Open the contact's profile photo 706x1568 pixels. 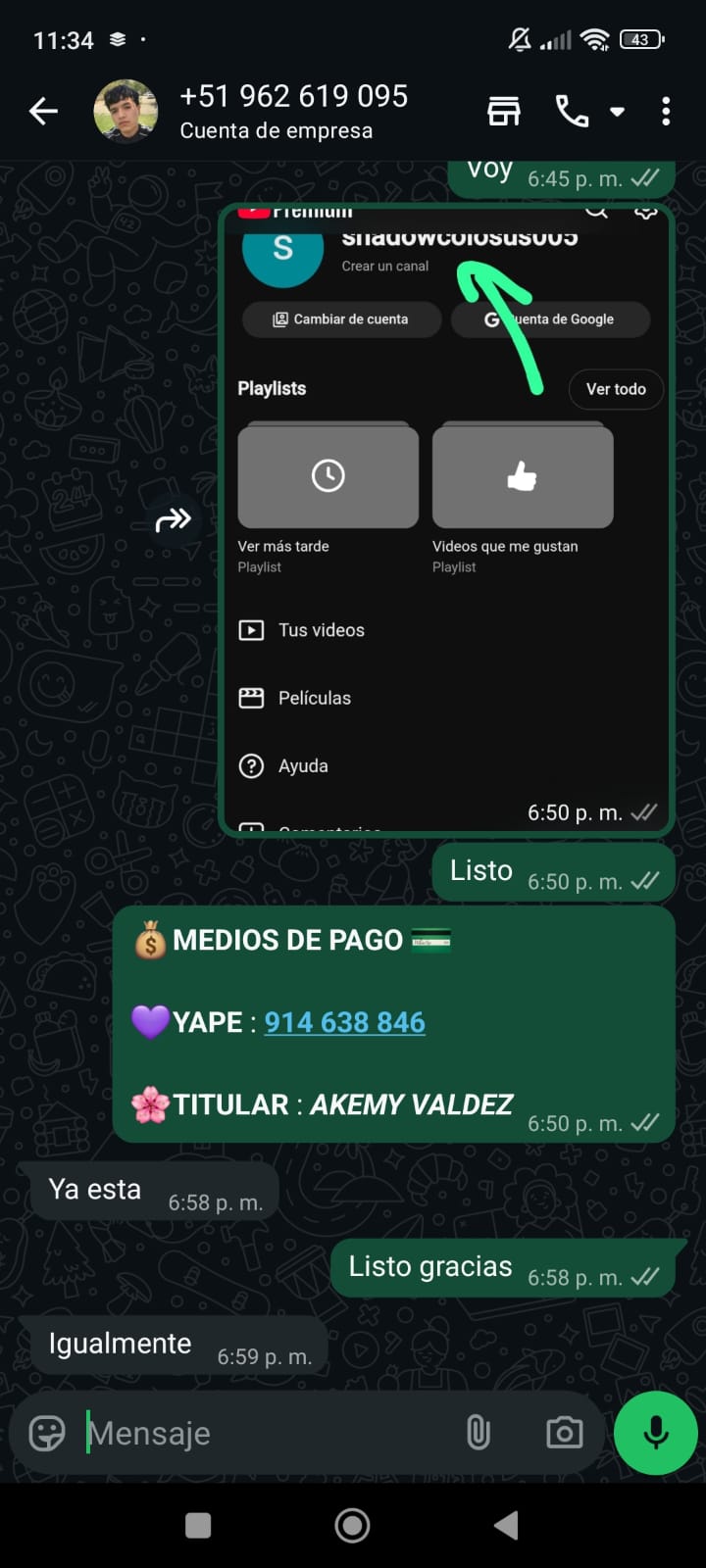[126, 111]
